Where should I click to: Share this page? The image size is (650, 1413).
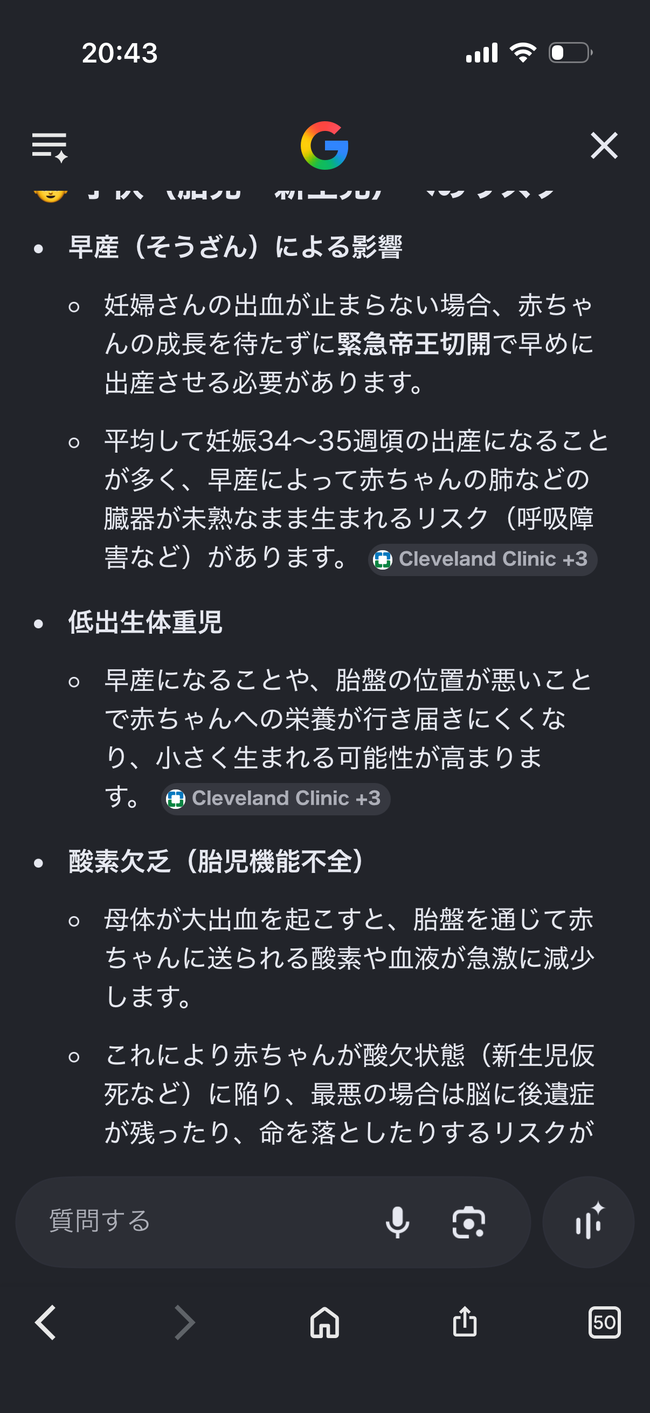point(464,1322)
